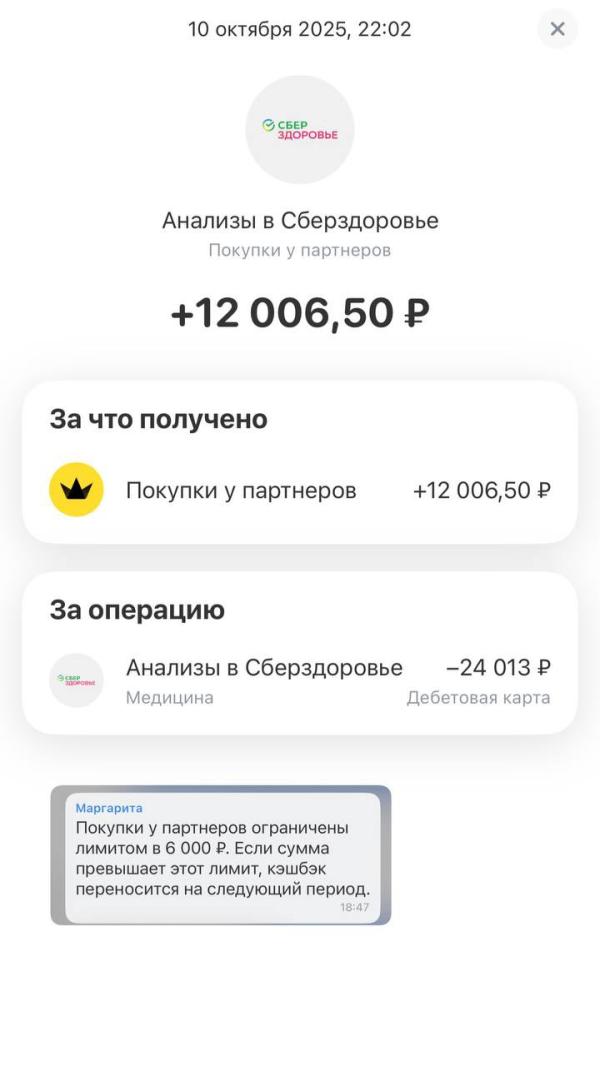Open the −24 013 ₽ Анализы в Сберздоровье operation
Screen dimensions: 600x1065
[300, 680]
